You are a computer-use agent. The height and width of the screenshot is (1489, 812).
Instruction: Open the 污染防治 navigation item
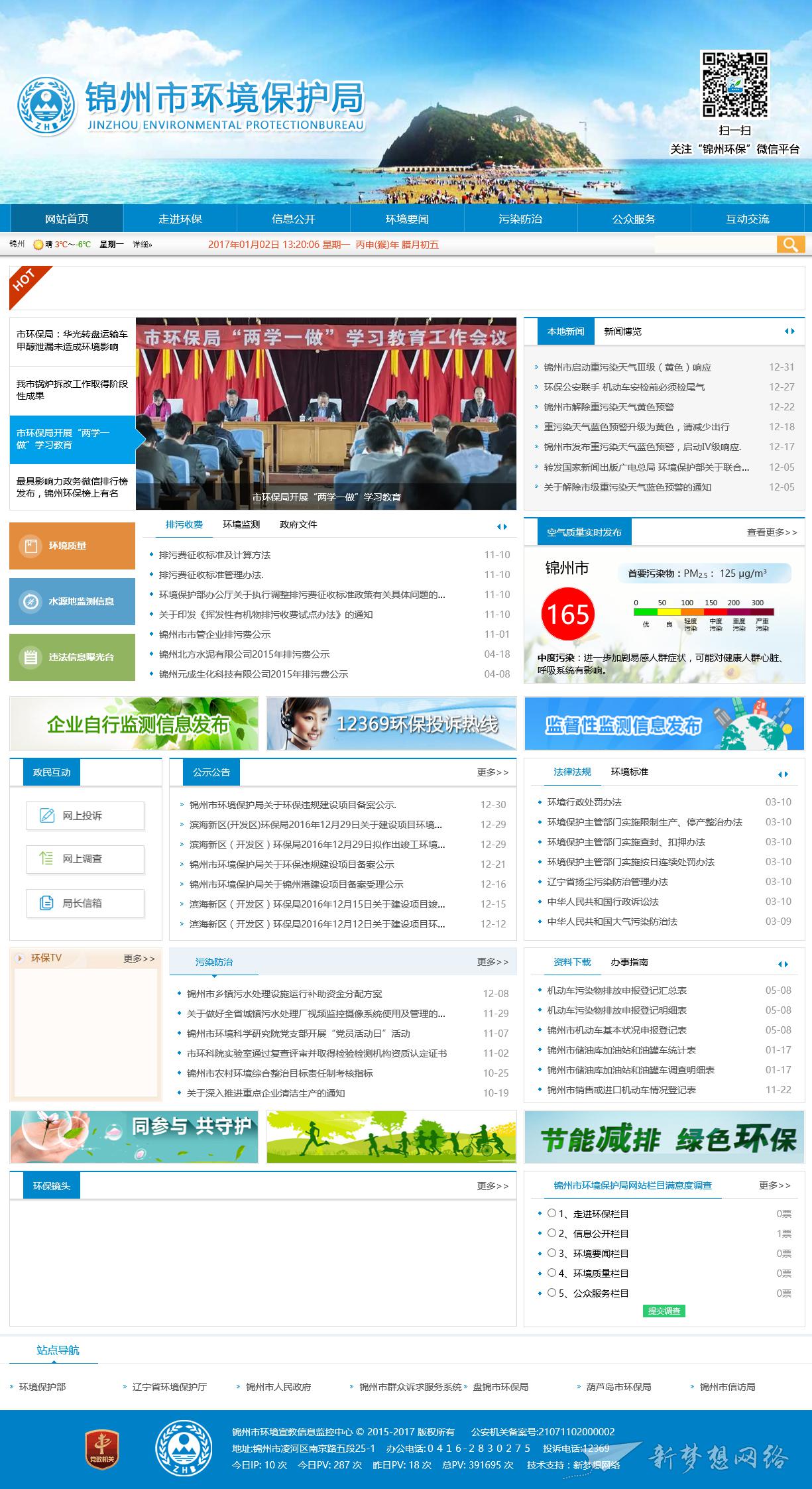tap(520, 219)
